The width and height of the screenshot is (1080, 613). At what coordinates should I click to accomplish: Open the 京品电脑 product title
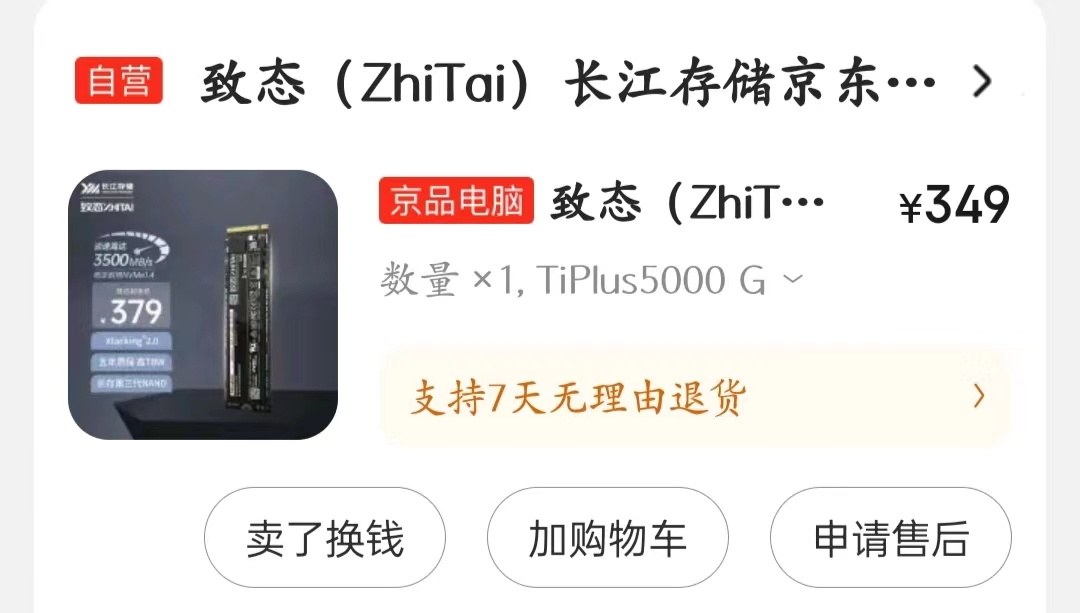click(x=686, y=202)
